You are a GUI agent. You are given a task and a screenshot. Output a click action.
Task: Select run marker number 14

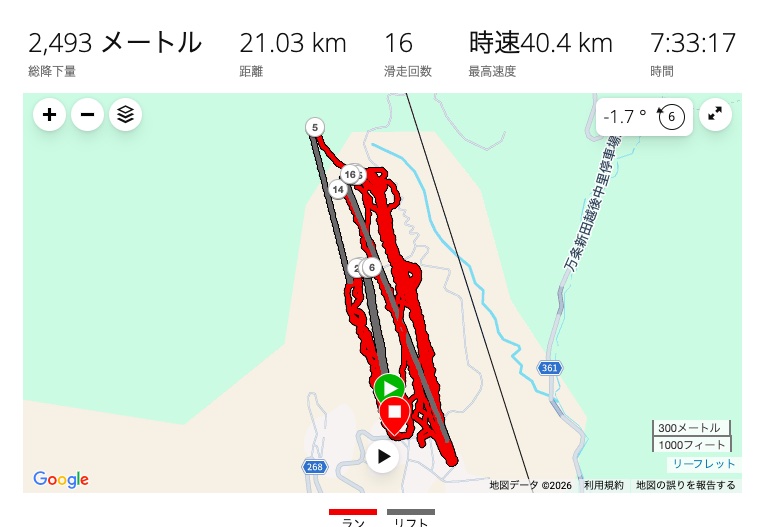(338, 189)
